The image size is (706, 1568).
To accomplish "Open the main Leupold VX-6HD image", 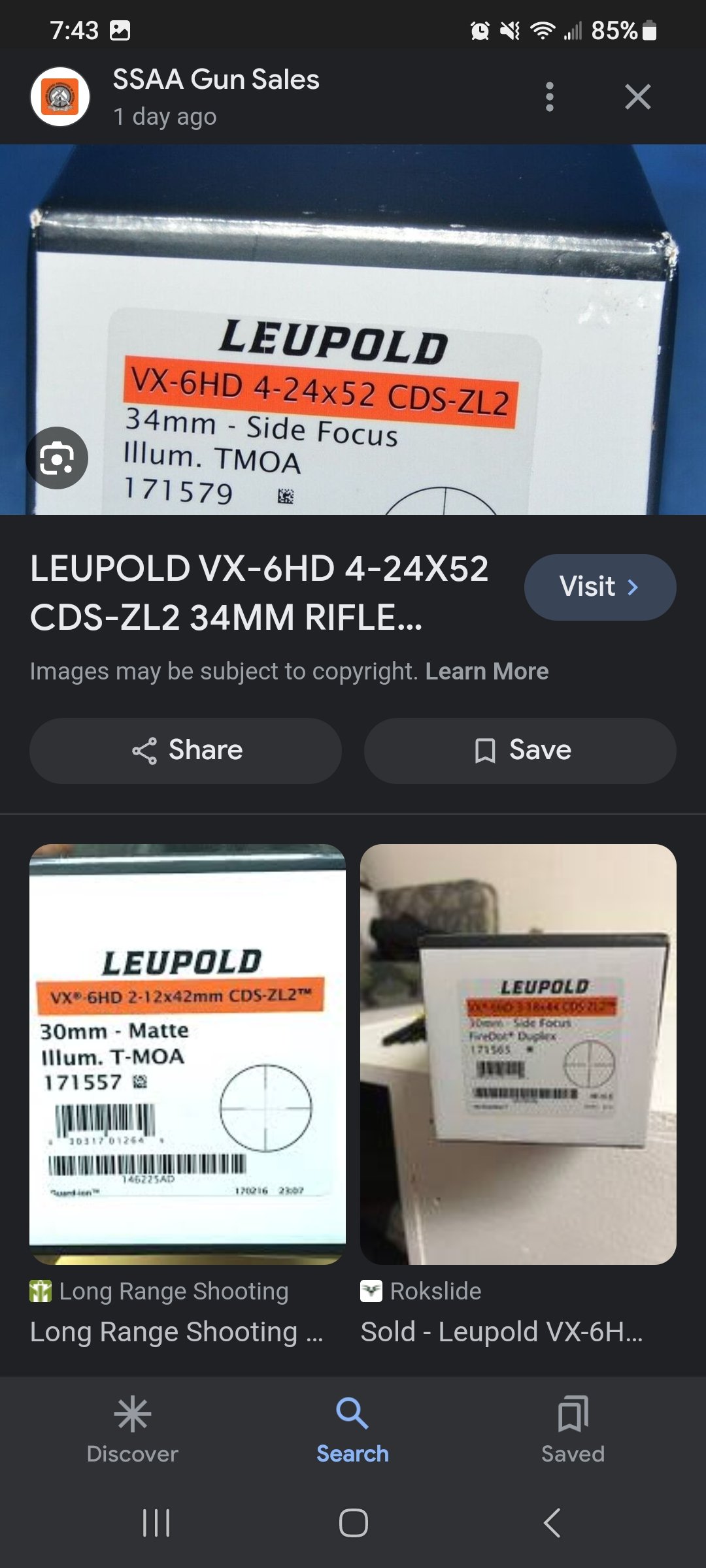I will point(353,329).
